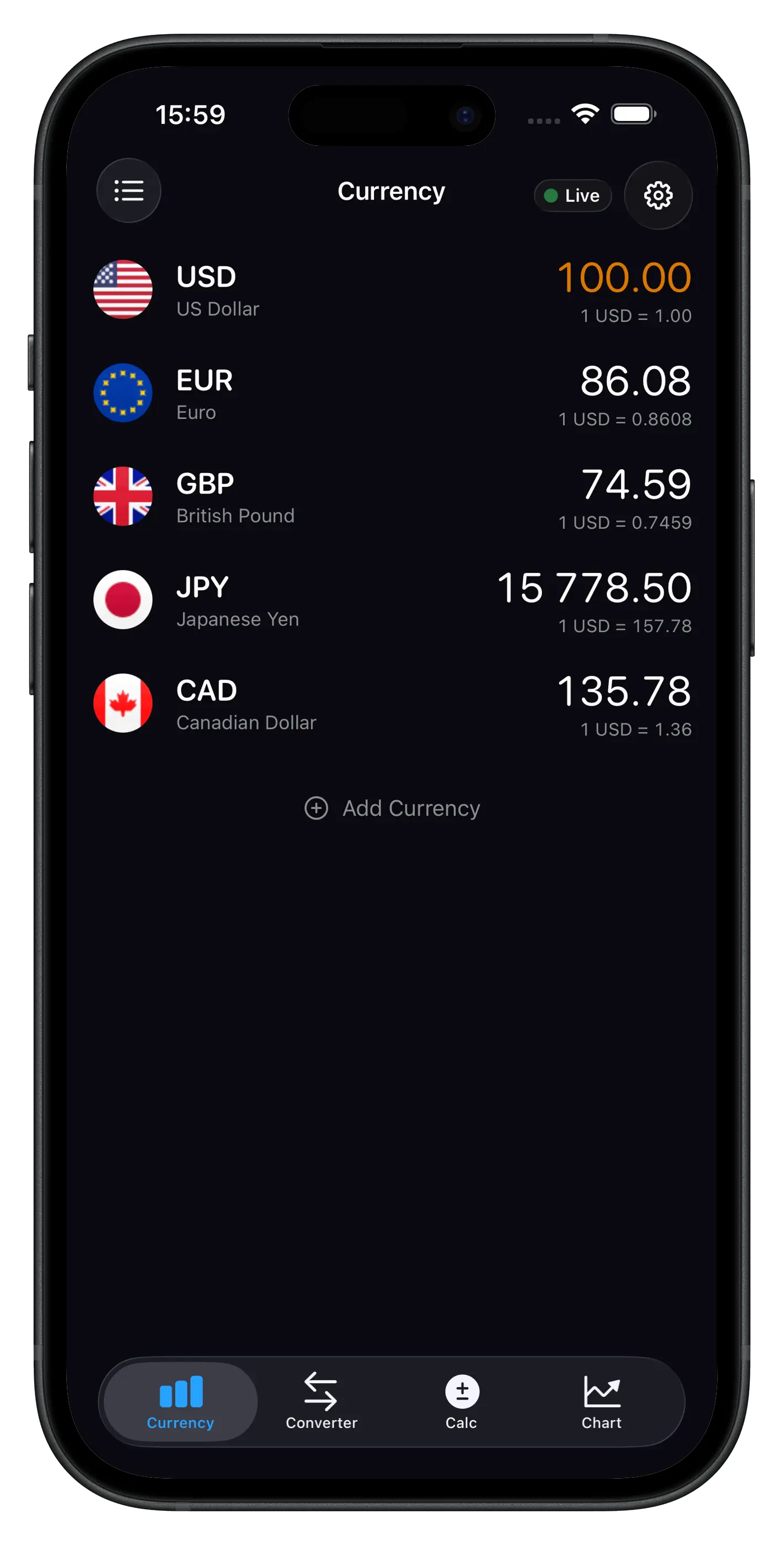Viewport: 784px width, 1545px height.
Task: Open the settings gear
Action: coord(658,196)
